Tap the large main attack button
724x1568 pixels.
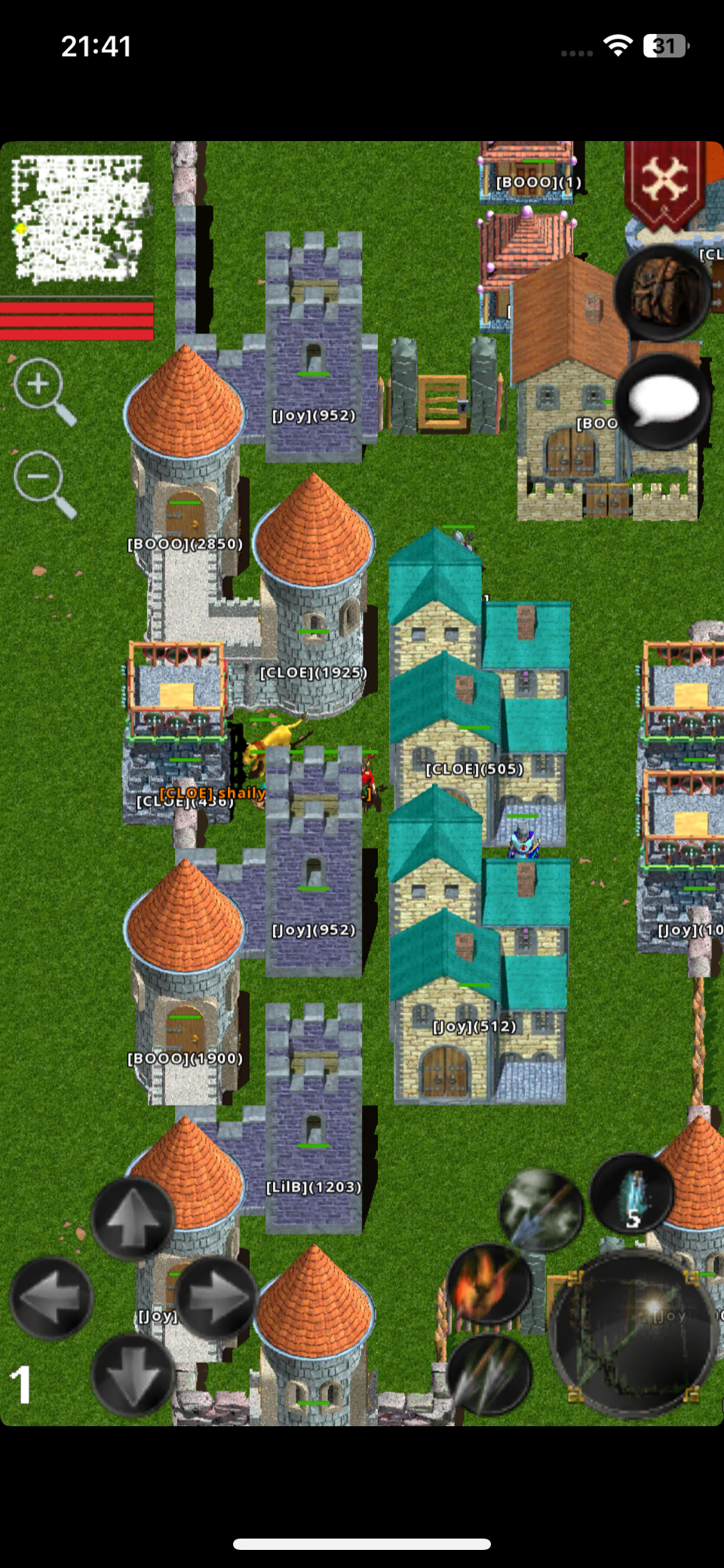click(632, 1335)
